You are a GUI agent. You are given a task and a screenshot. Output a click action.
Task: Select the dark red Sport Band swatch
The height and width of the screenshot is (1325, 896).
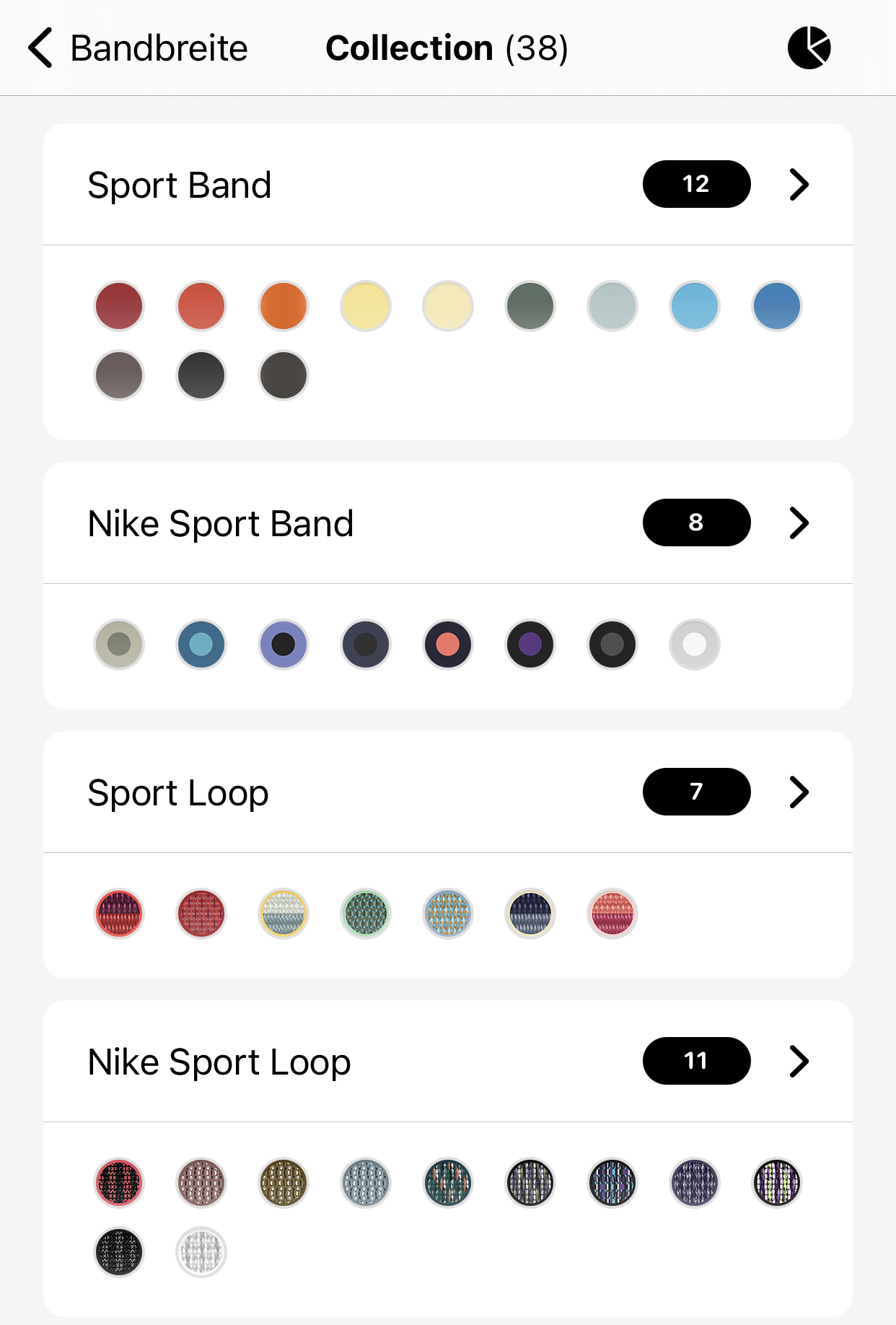coord(119,306)
